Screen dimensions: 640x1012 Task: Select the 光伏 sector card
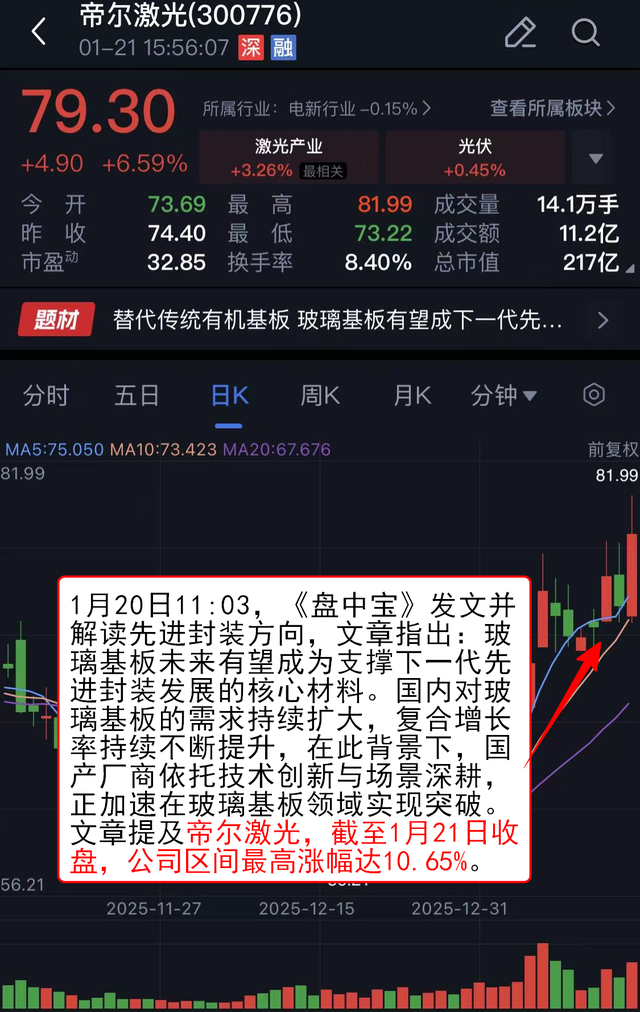pyautogui.click(x=474, y=158)
